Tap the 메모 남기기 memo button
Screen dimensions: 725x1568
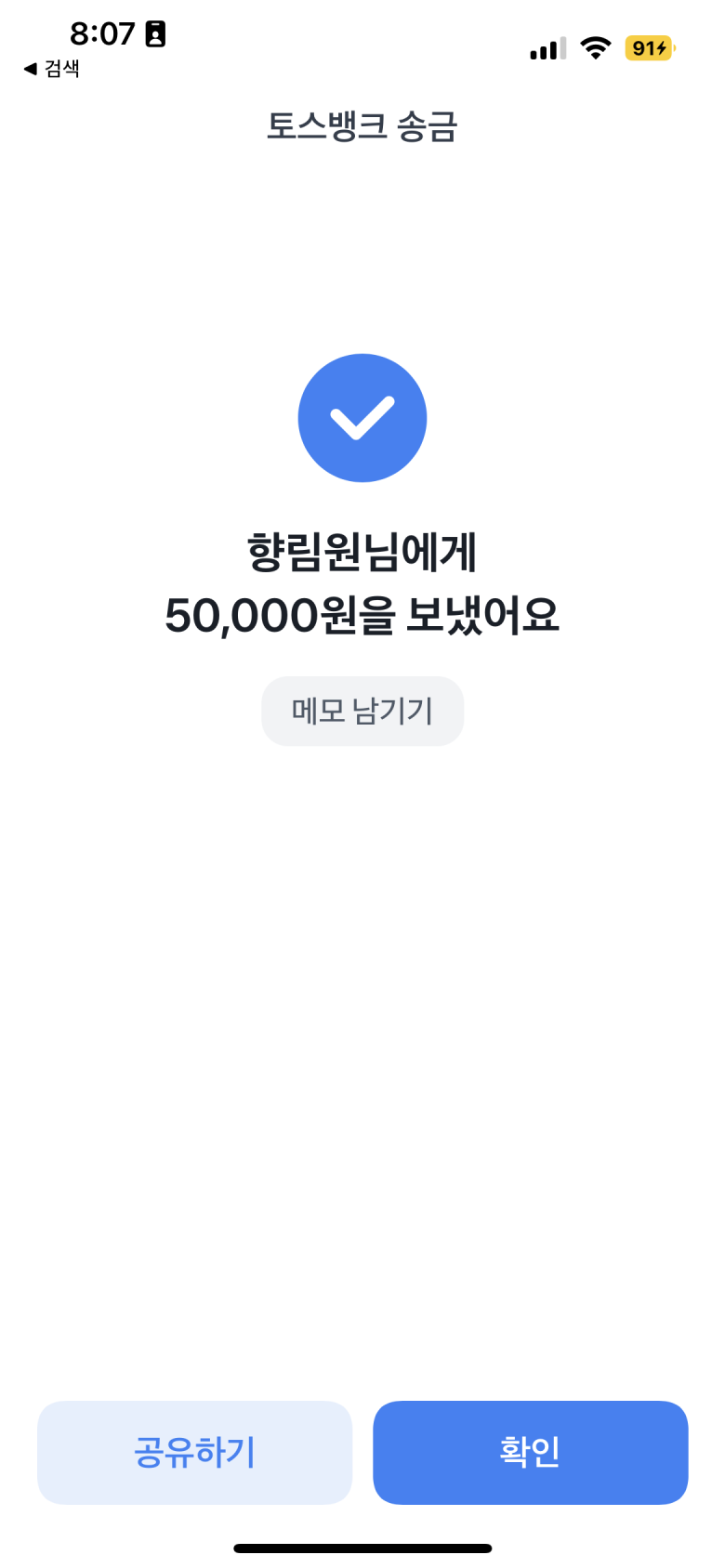click(362, 712)
